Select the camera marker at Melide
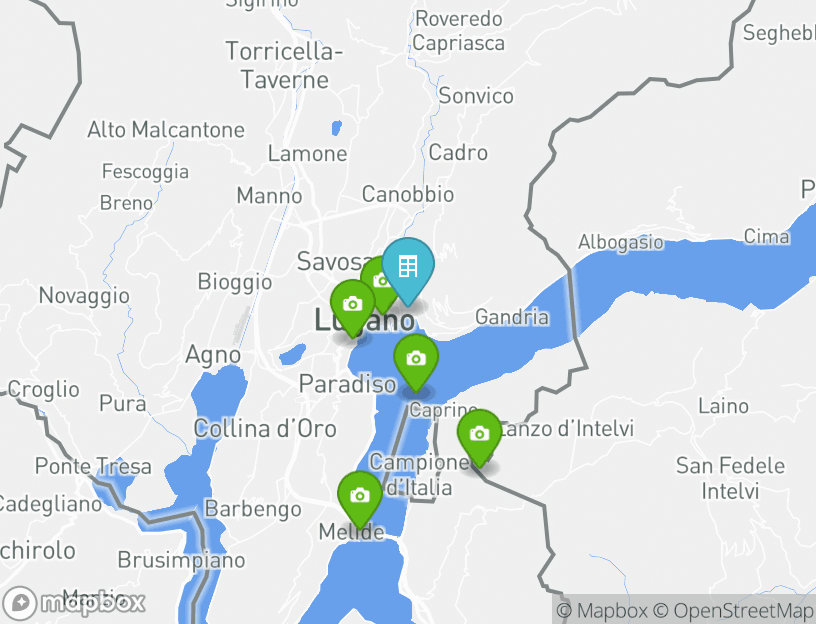The image size is (816, 624). [x=360, y=496]
